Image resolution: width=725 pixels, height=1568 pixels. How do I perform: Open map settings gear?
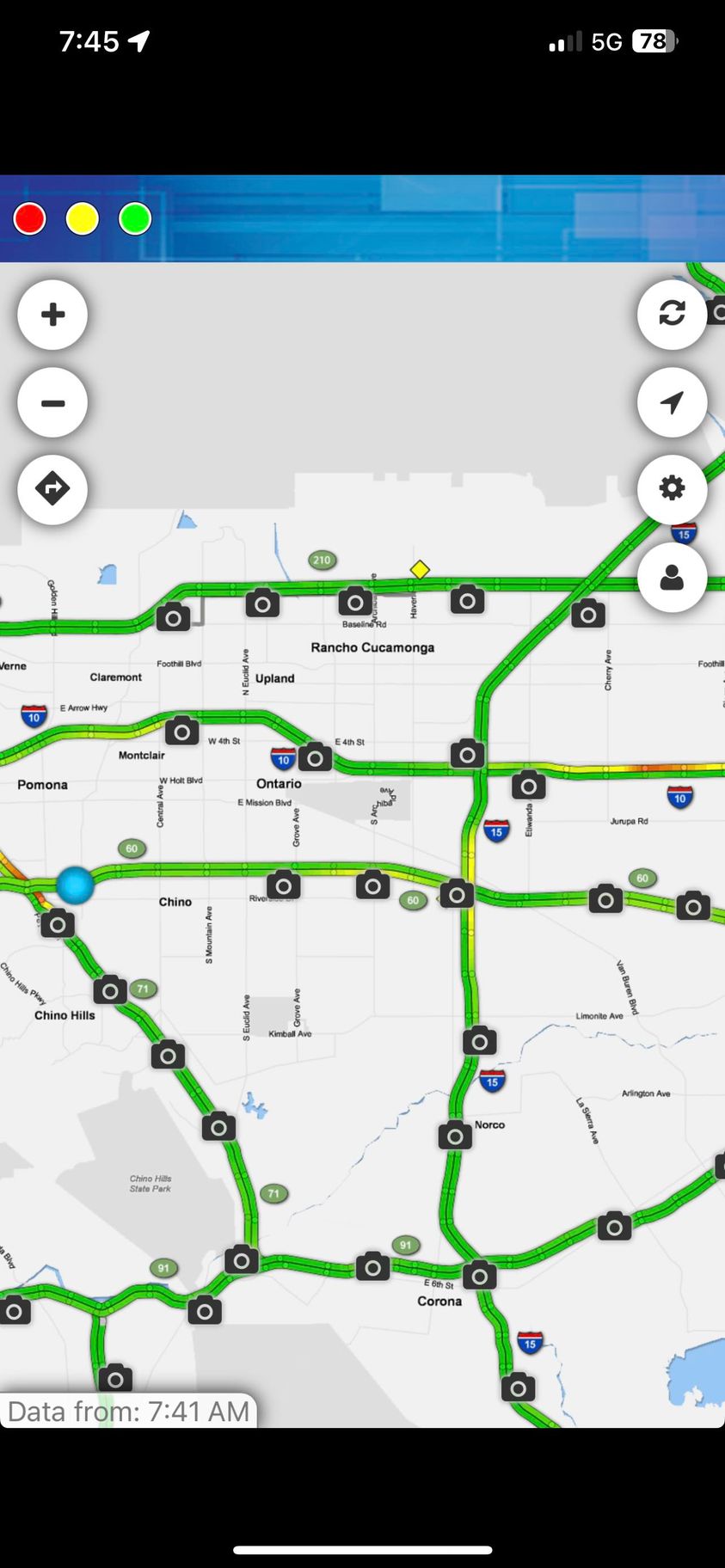click(672, 488)
